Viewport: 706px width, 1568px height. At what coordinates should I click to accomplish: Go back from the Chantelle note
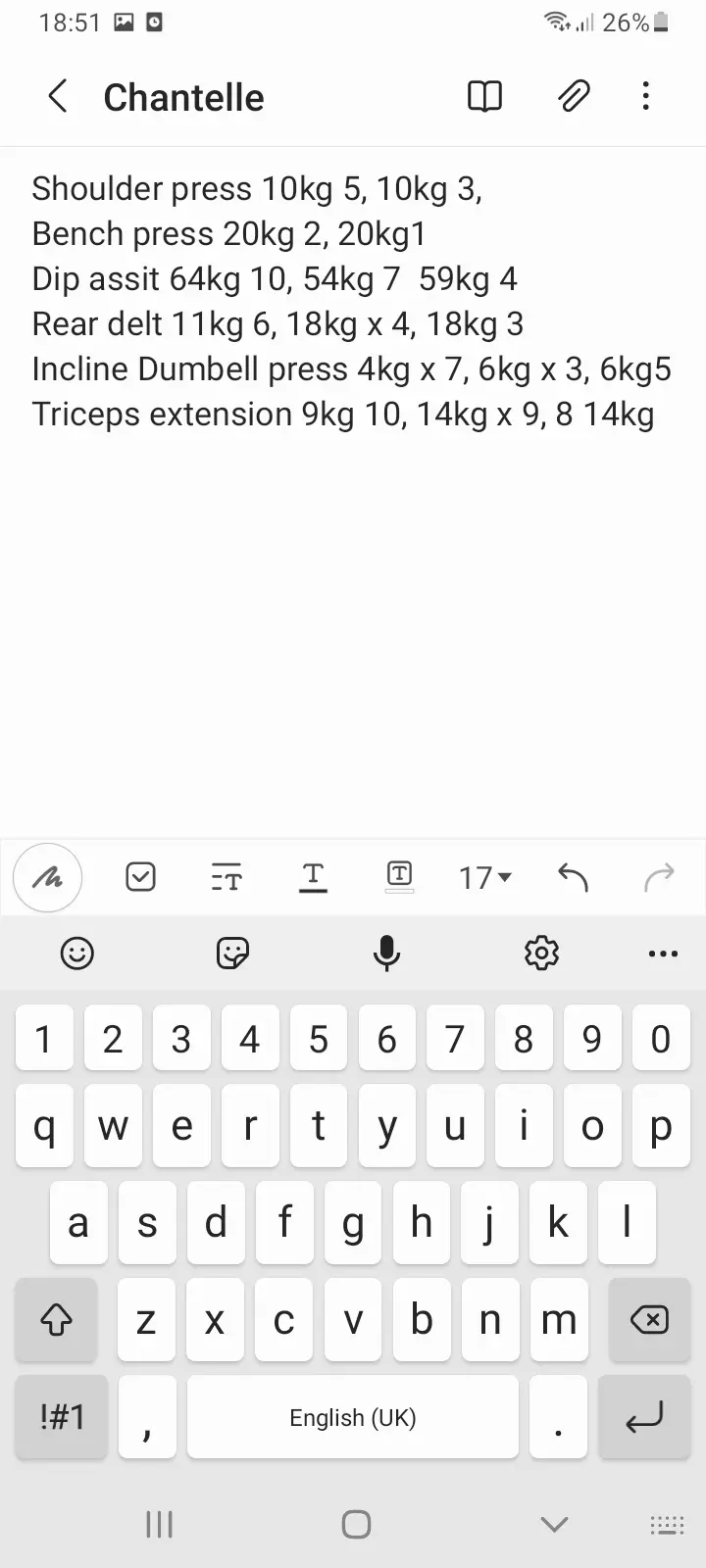click(58, 97)
